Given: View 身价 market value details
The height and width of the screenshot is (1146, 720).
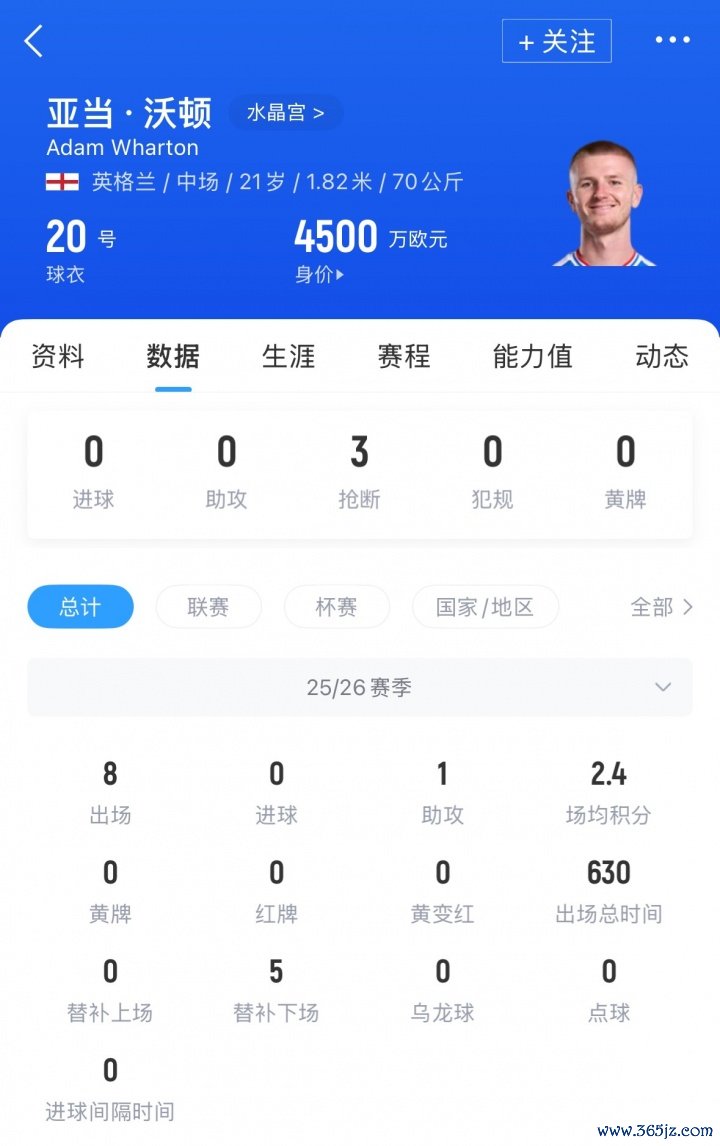Looking at the screenshot, I should tap(319, 274).
